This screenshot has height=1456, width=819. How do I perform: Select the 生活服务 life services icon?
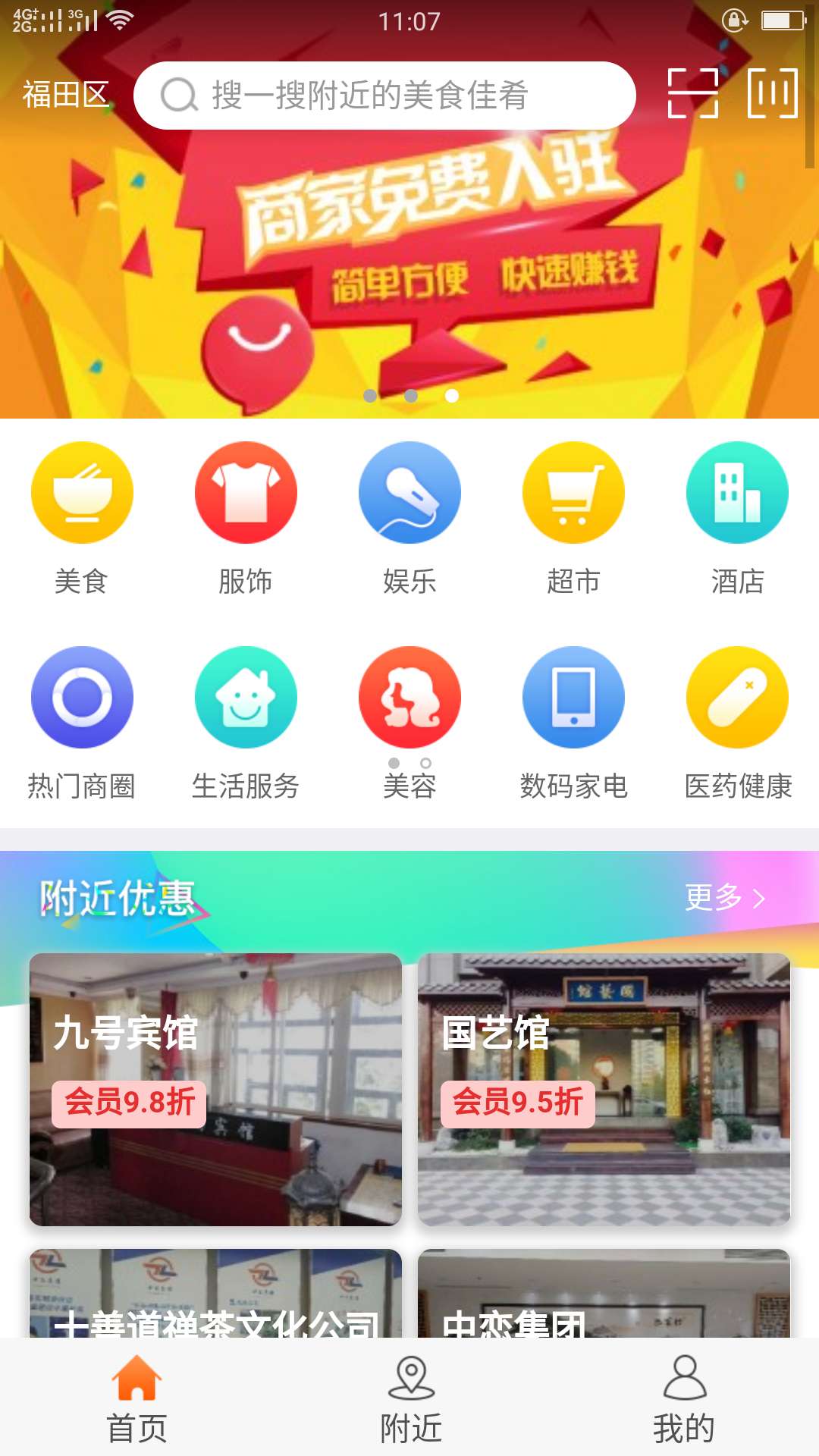coord(245,696)
